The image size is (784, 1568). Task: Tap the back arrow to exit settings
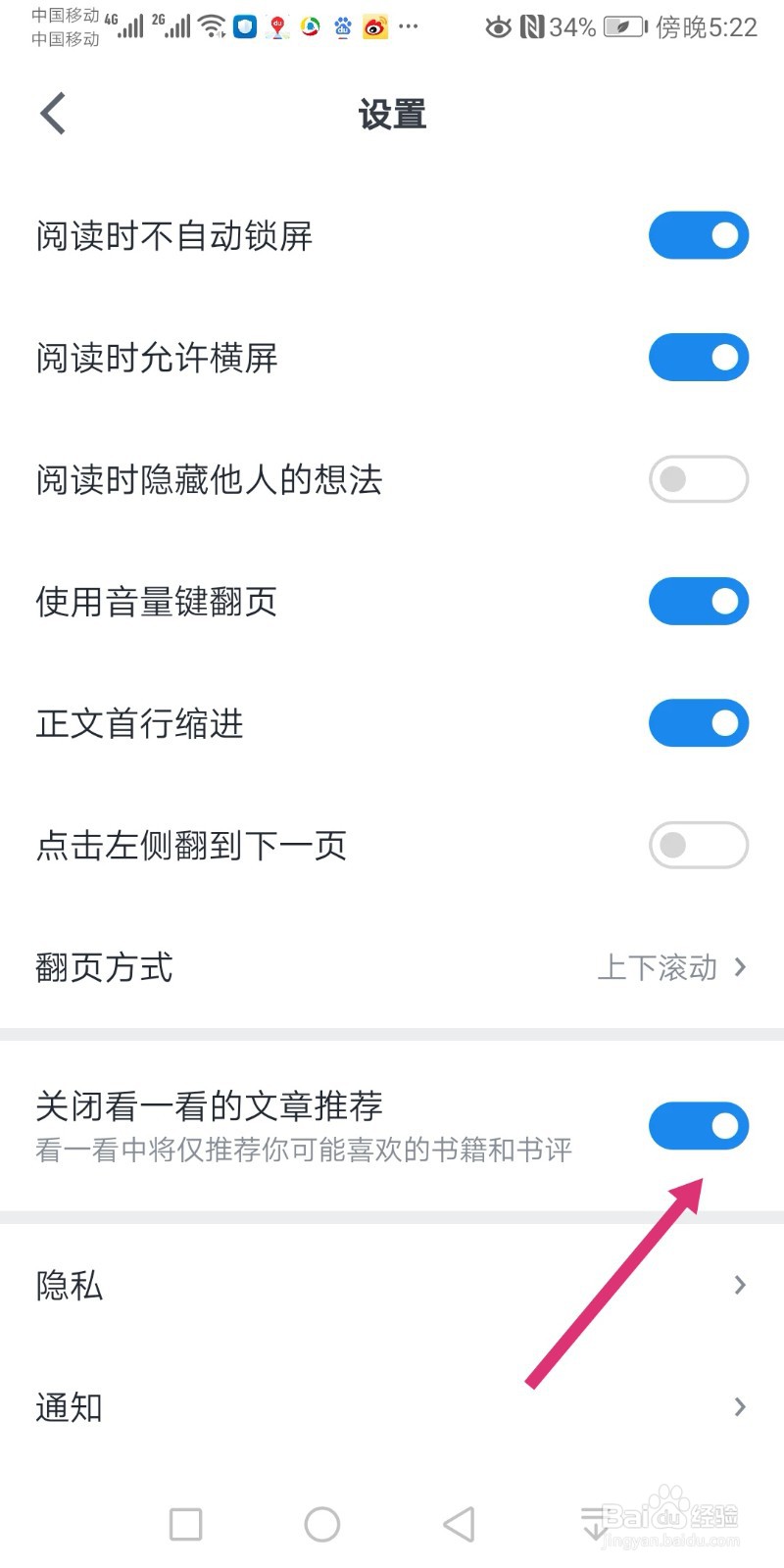(52, 113)
